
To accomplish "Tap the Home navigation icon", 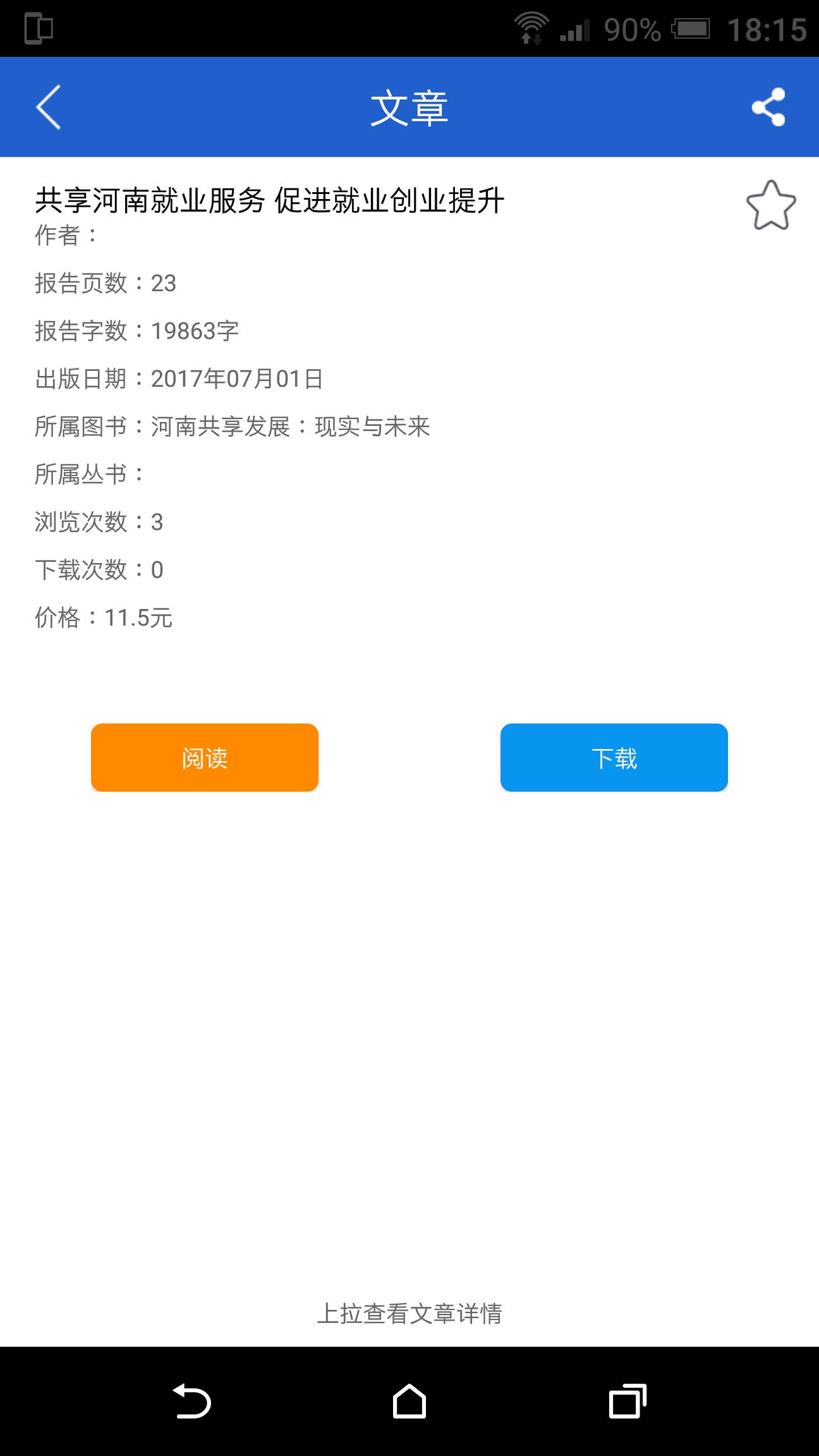I will click(x=409, y=1402).
